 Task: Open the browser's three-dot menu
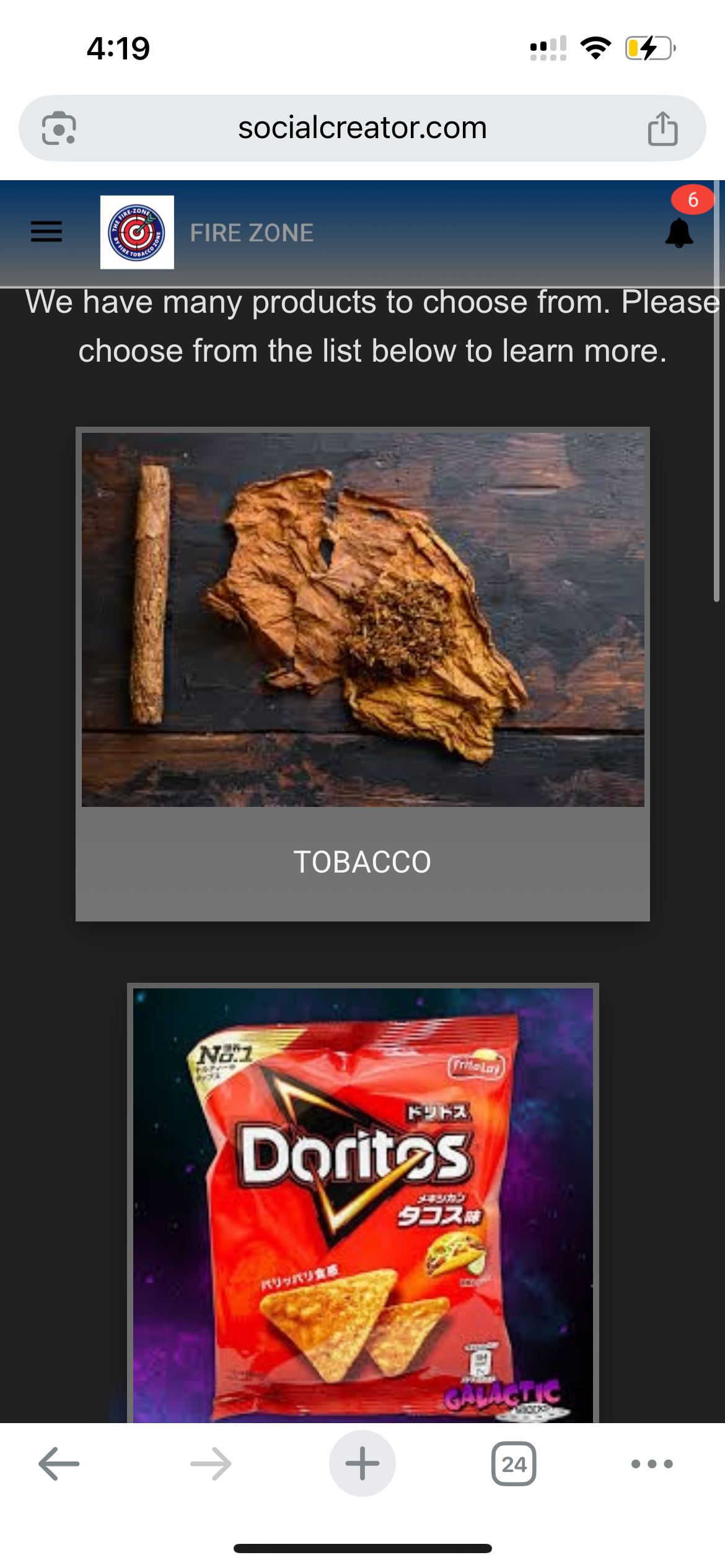pos(652,1464)
